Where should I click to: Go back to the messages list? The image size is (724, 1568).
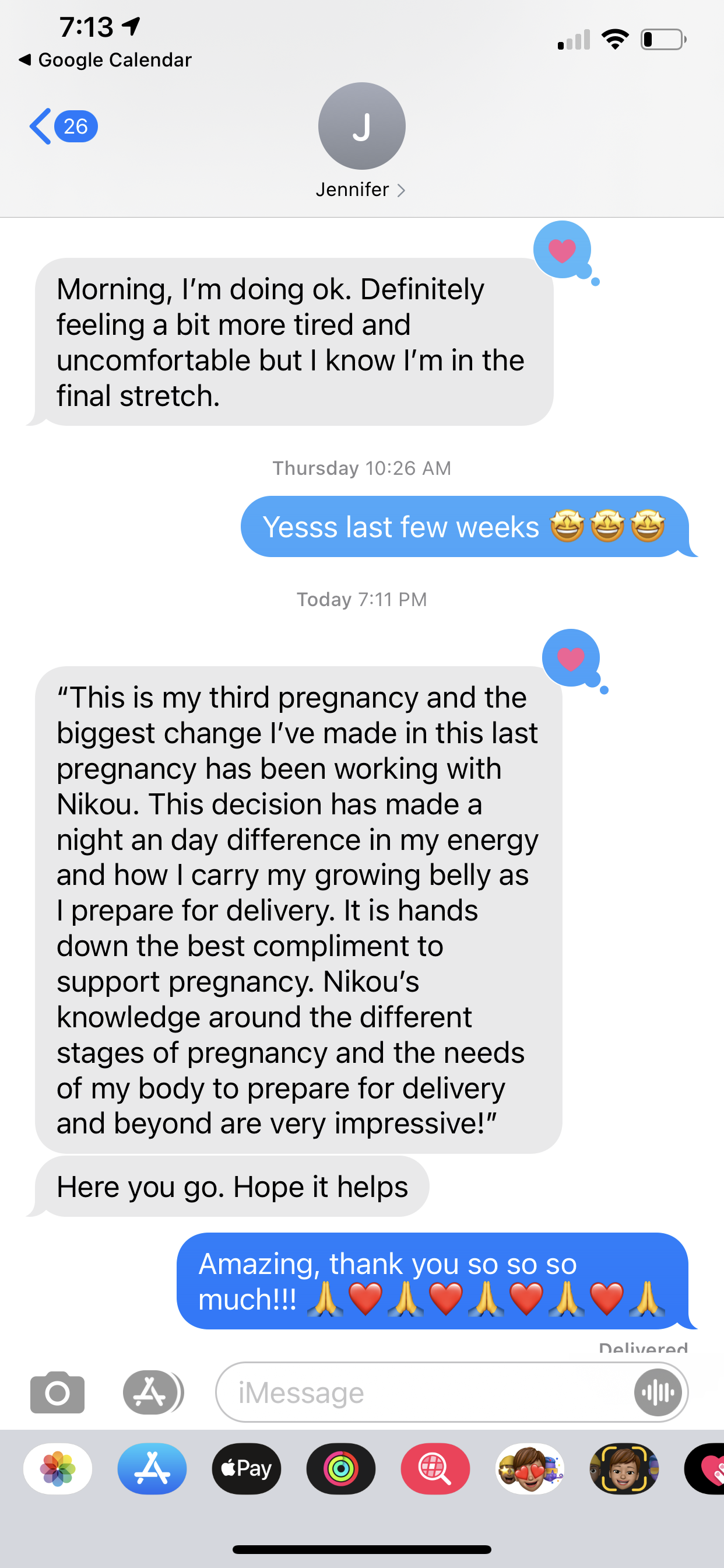pos(61,127)
